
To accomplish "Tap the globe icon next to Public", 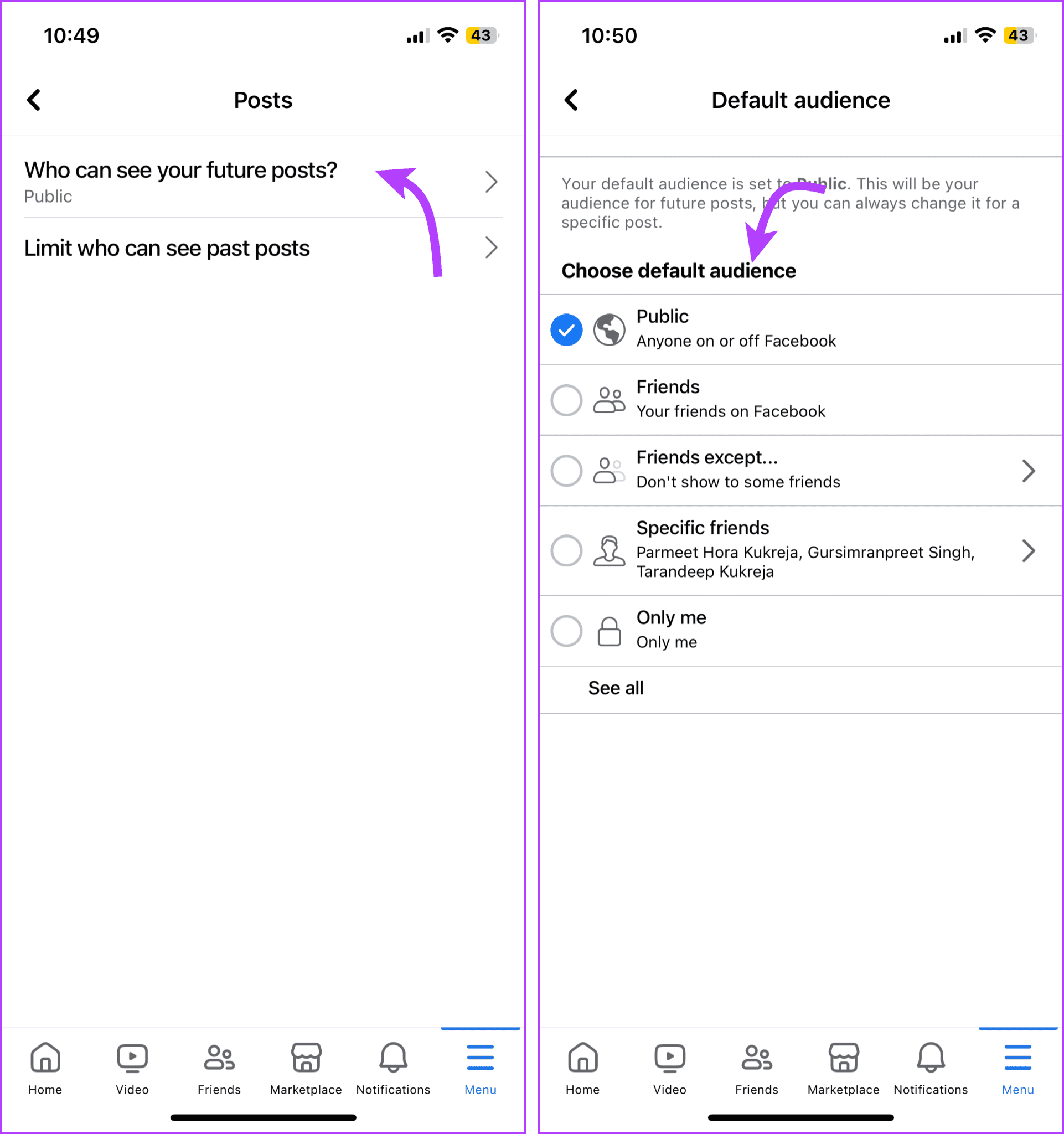I will click(609, 329).
